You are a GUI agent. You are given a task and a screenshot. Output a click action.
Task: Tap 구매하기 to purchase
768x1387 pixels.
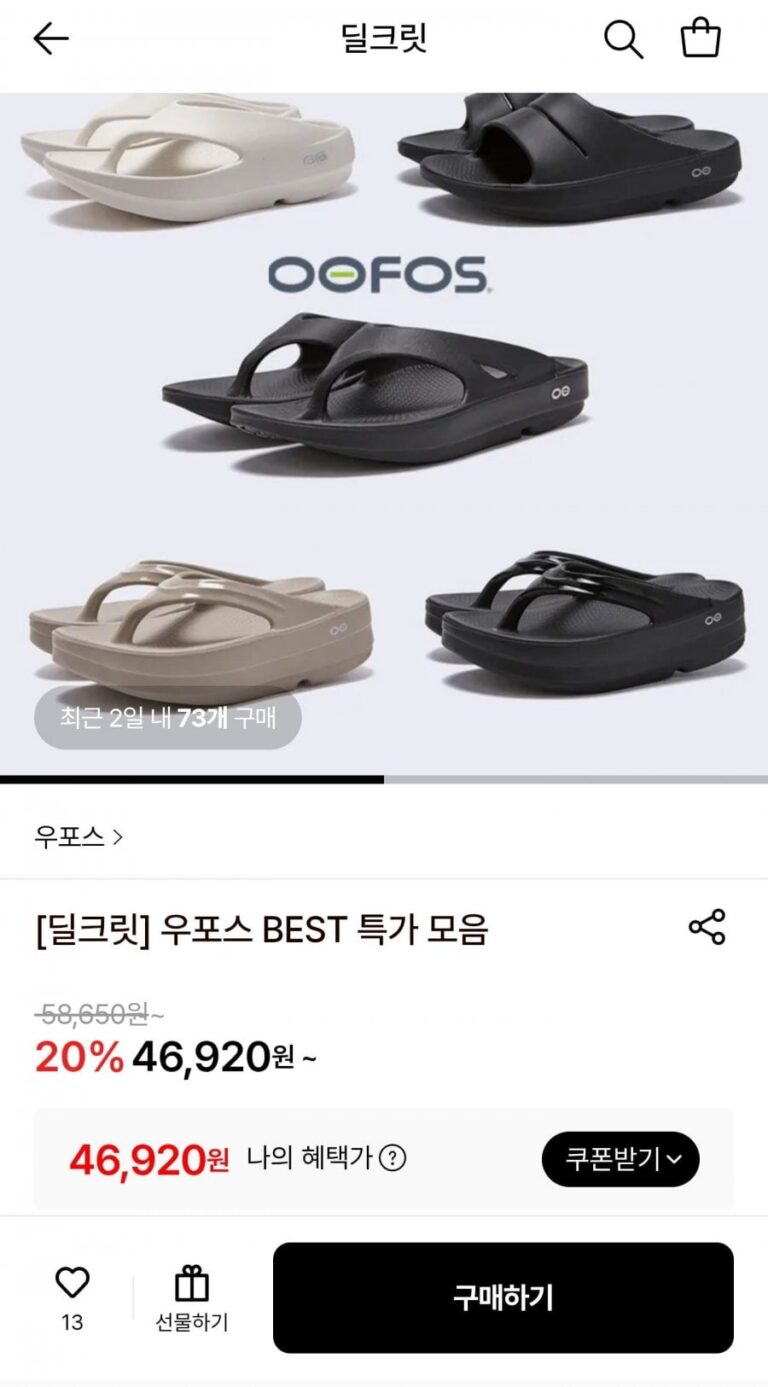pyautogui.click(x=503, y=1298)
